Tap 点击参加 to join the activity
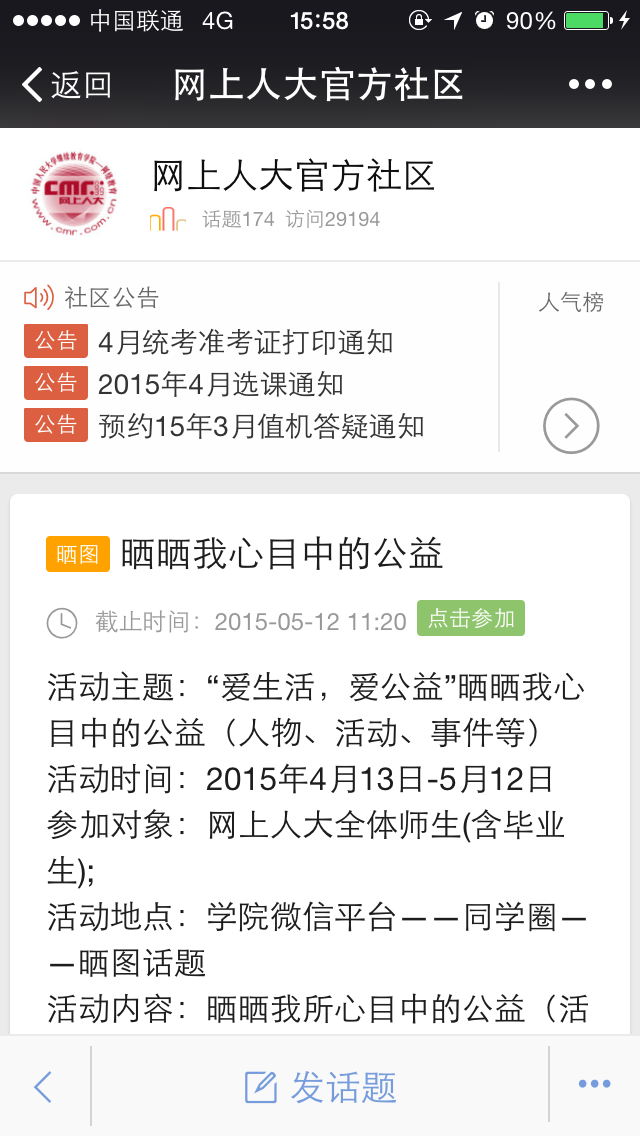This screenshot has height=1136, width=640. pyautogui.click(x=470, y=619)
